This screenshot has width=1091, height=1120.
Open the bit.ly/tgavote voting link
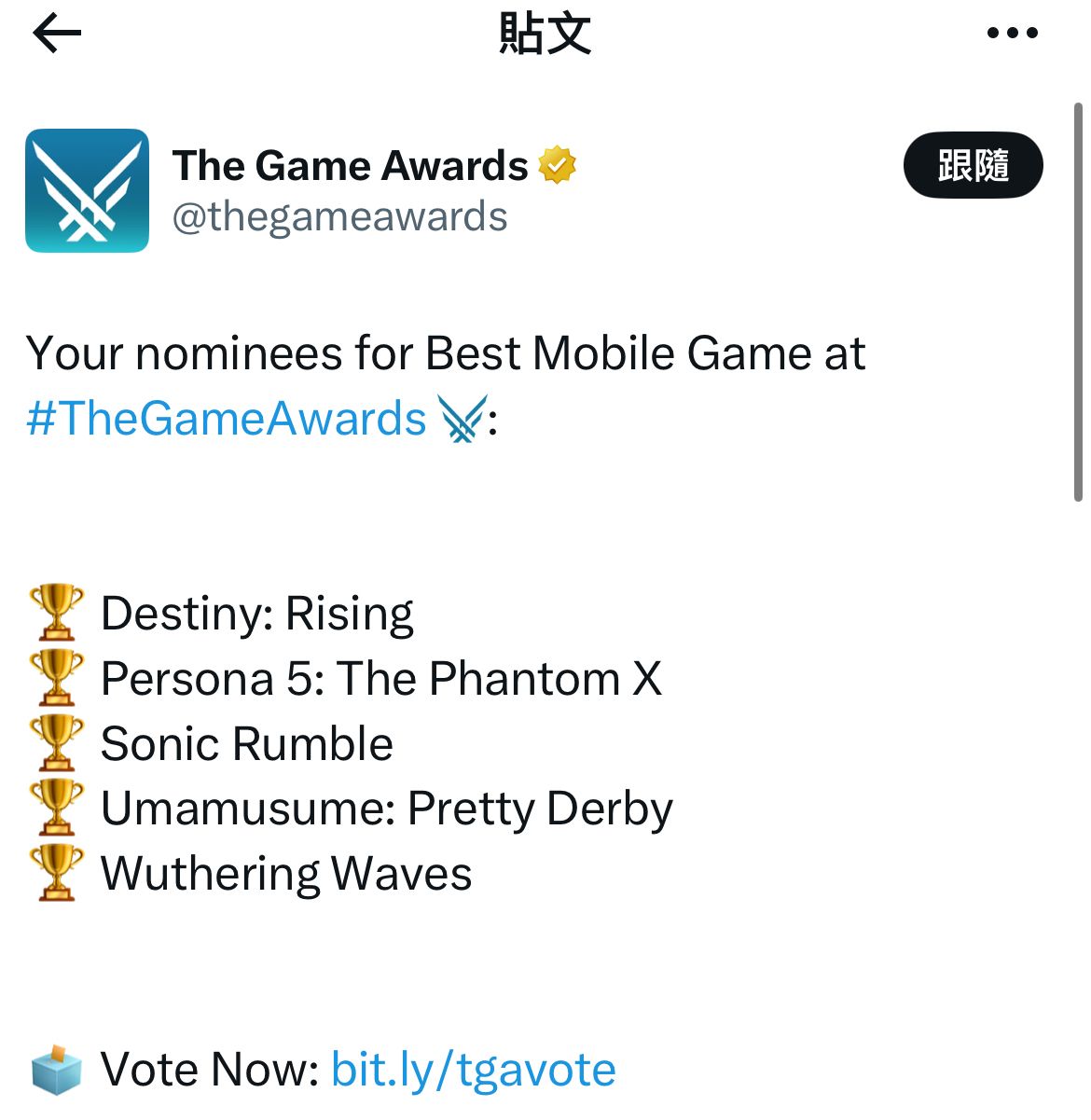click(x=473, y=1070)
